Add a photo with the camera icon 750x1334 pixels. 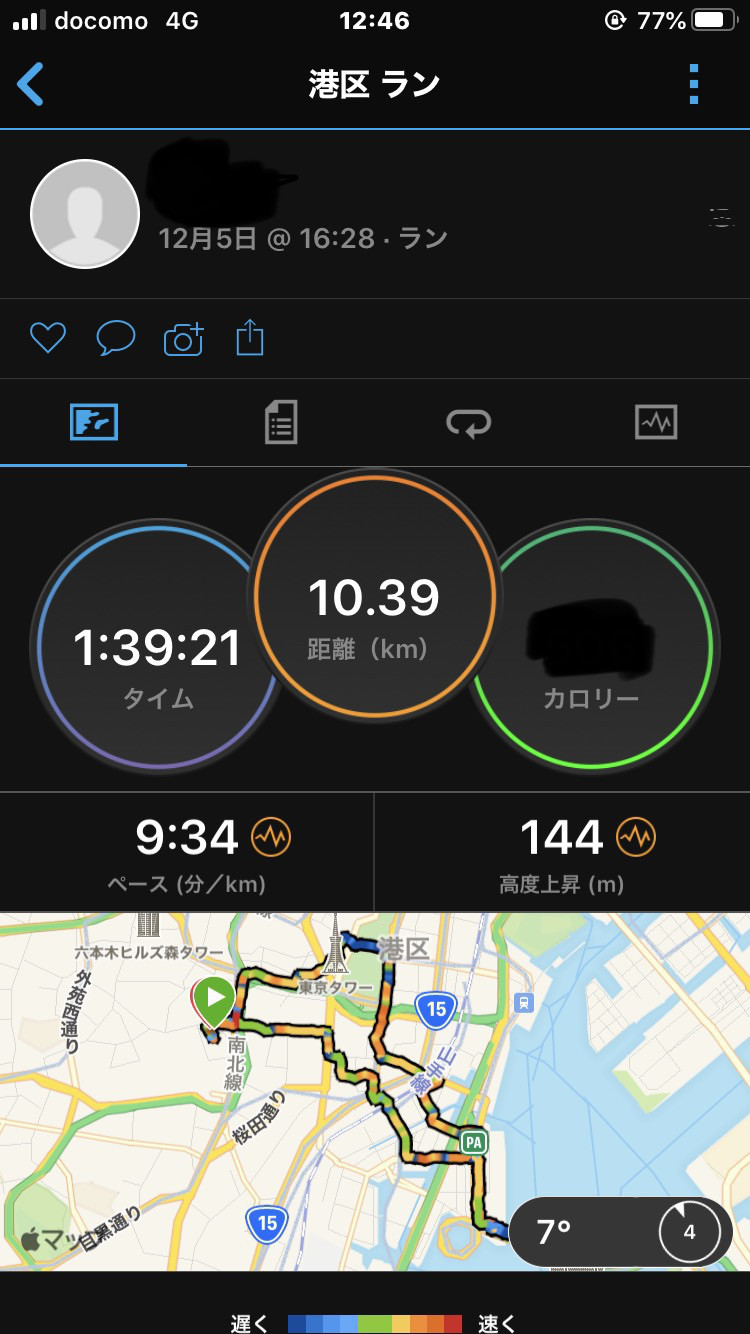pyautogui.click(x=183, y=339)
